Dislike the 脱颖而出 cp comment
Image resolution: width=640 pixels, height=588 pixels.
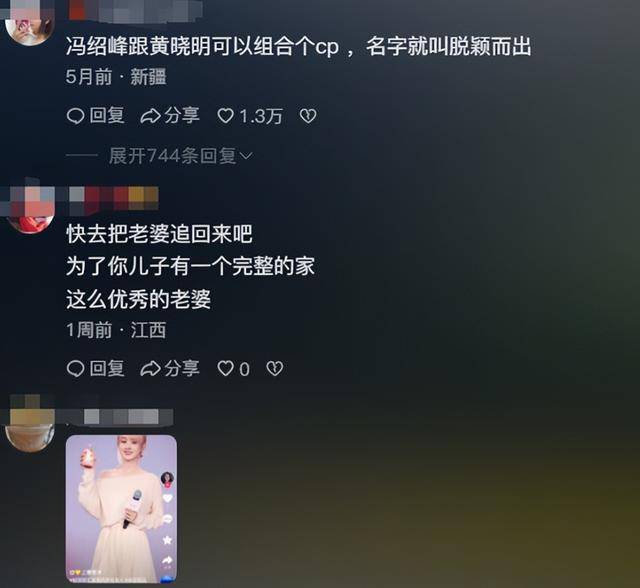pos(308,116)
